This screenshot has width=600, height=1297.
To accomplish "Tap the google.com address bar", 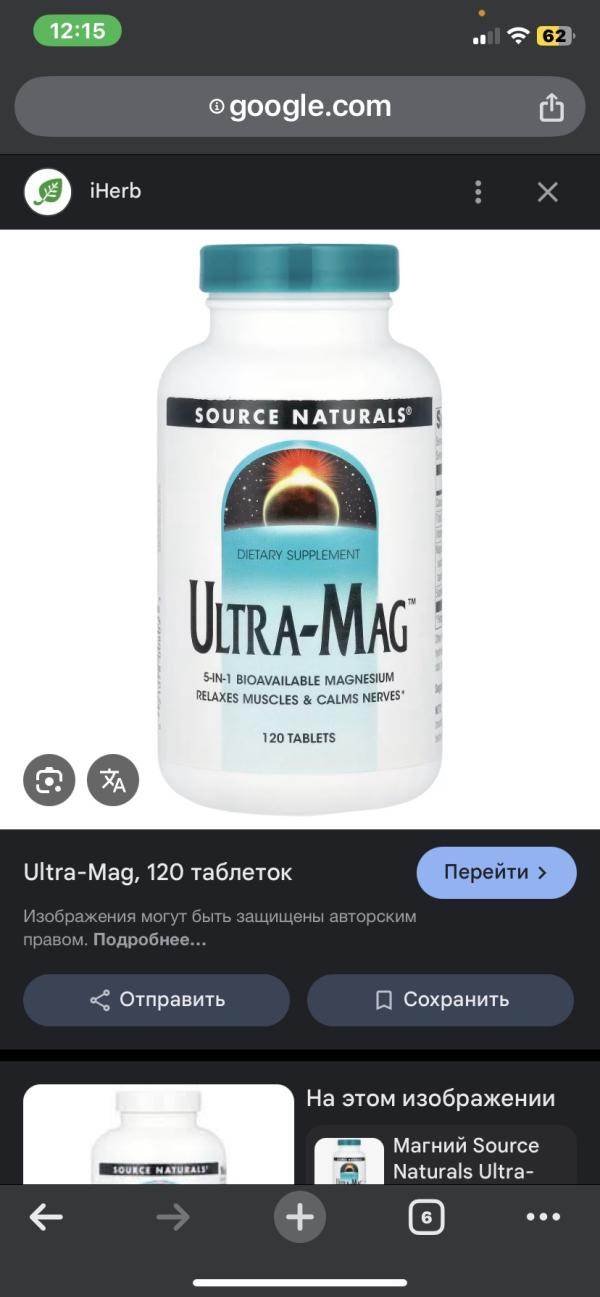I will click(x=300, y=106).
